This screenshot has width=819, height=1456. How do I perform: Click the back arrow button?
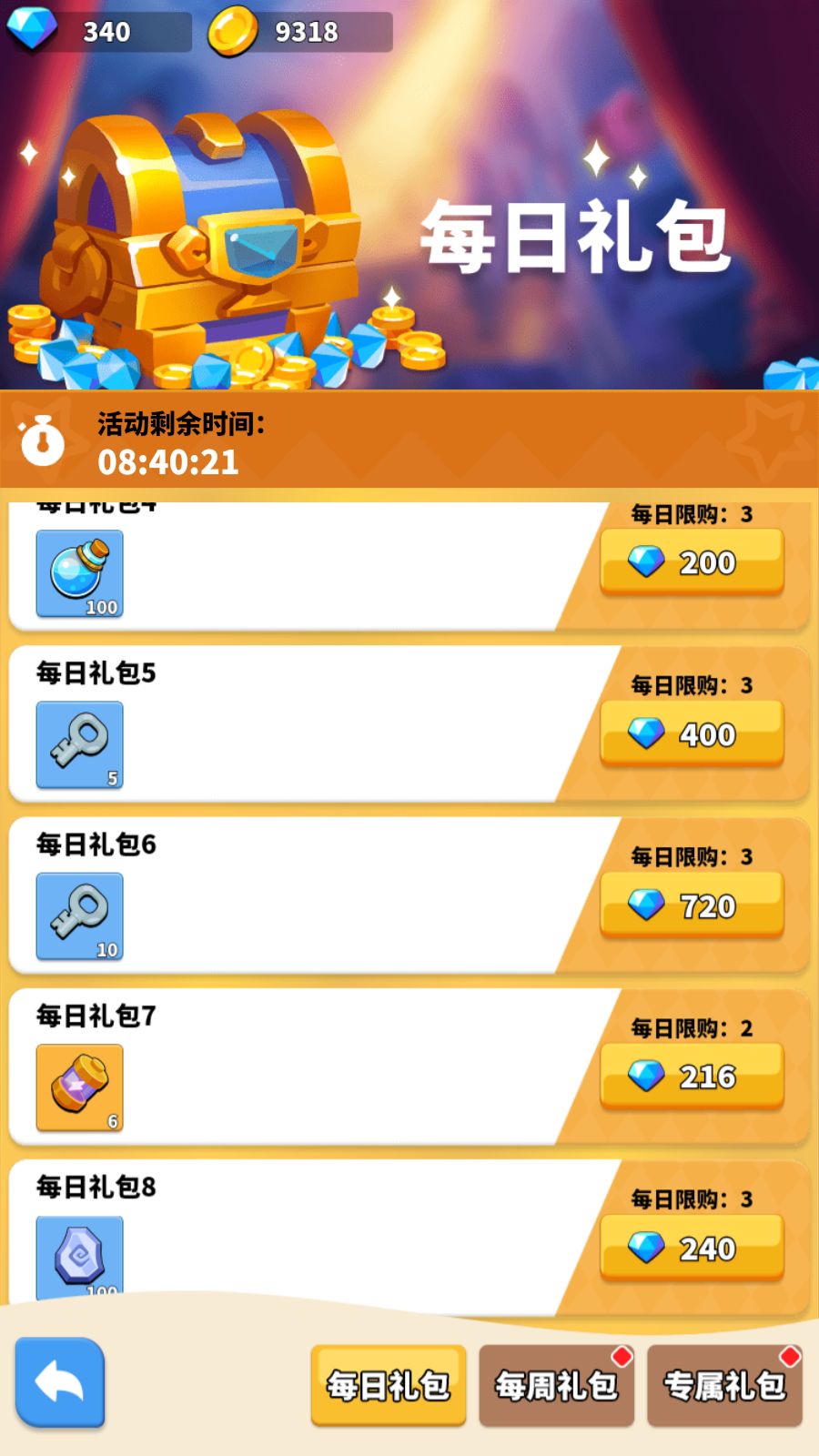pos(59,1384)
